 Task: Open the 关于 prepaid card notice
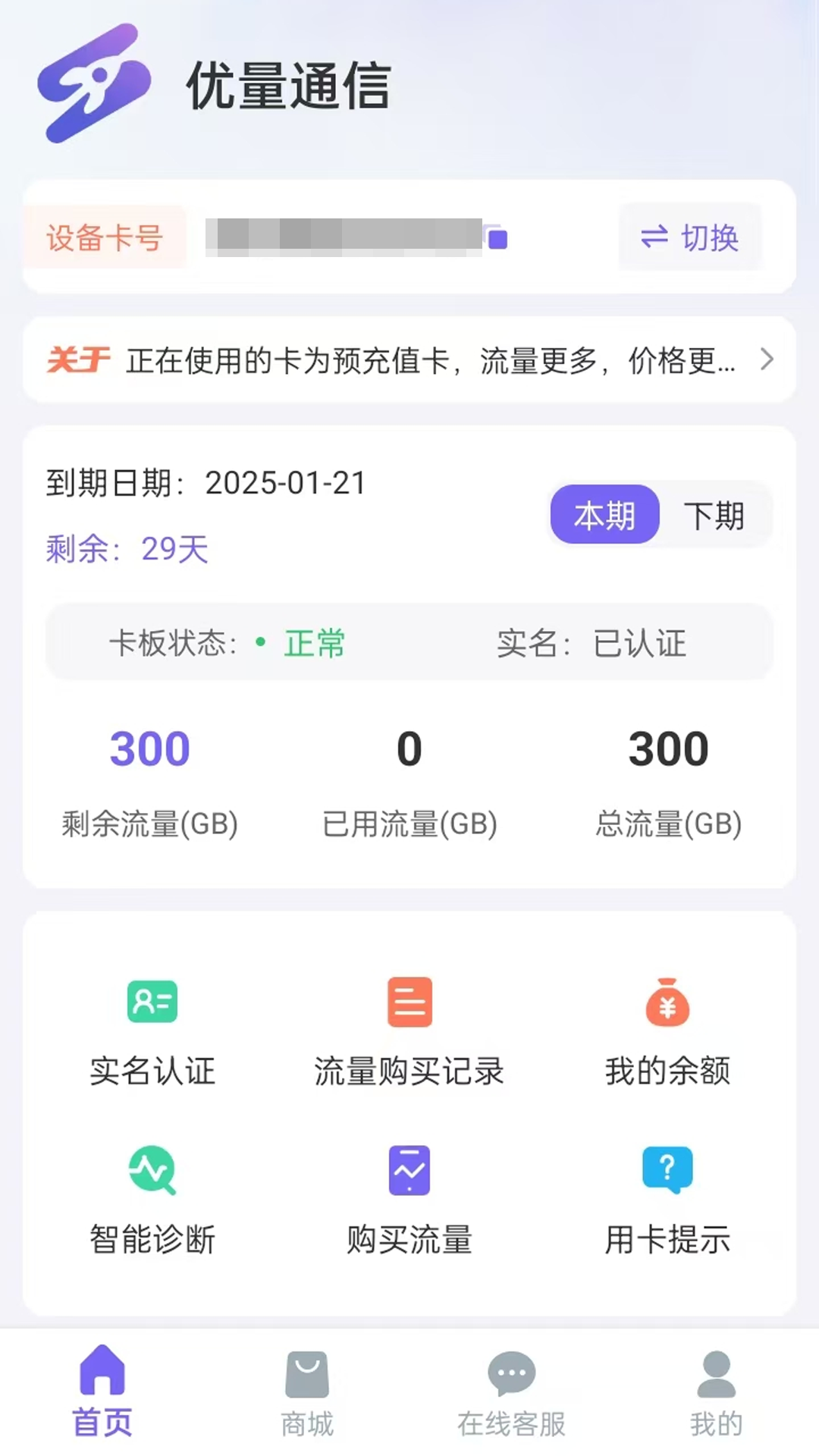point(409,360)
